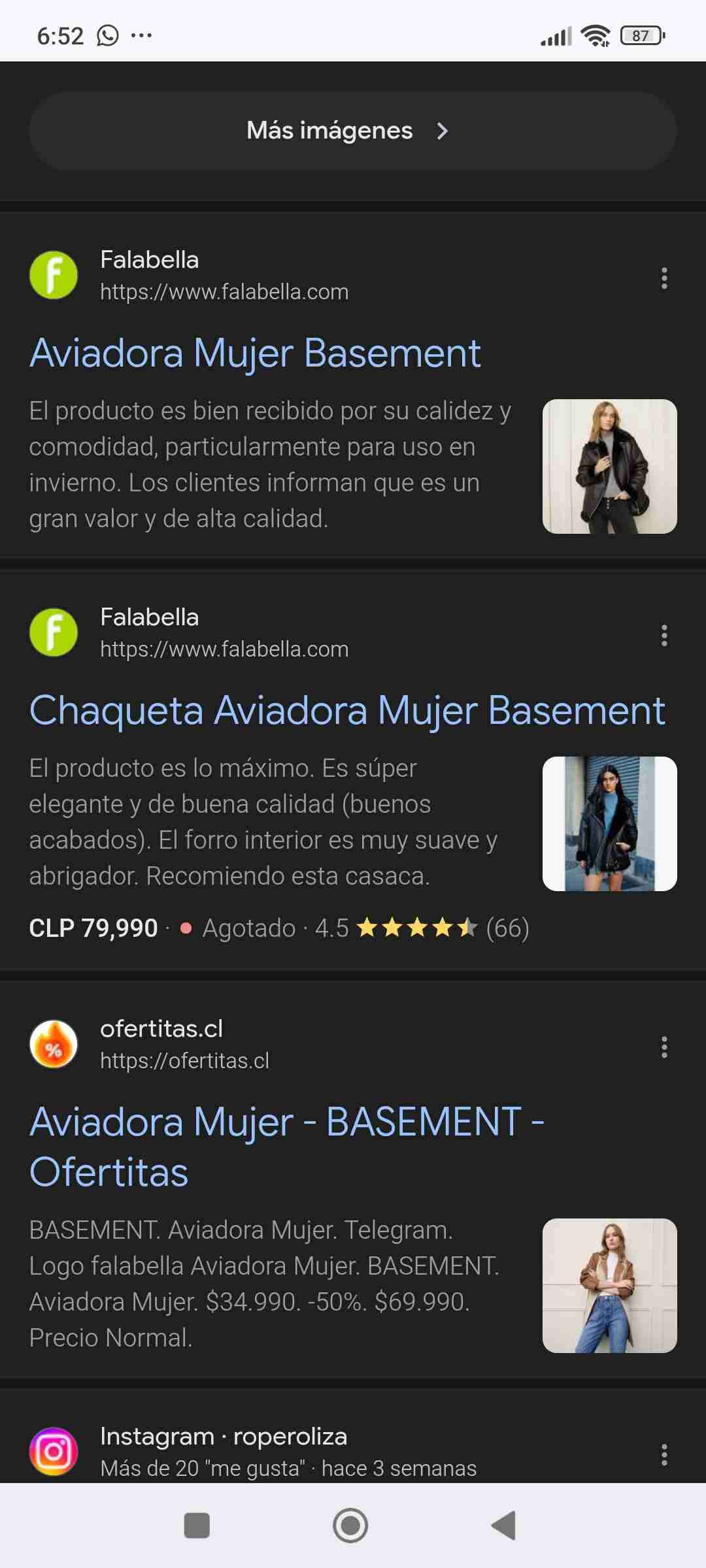Open options menu for the Ofertitas result
The height and width of the screenshot is (1568, 706).
(664, 1047)
